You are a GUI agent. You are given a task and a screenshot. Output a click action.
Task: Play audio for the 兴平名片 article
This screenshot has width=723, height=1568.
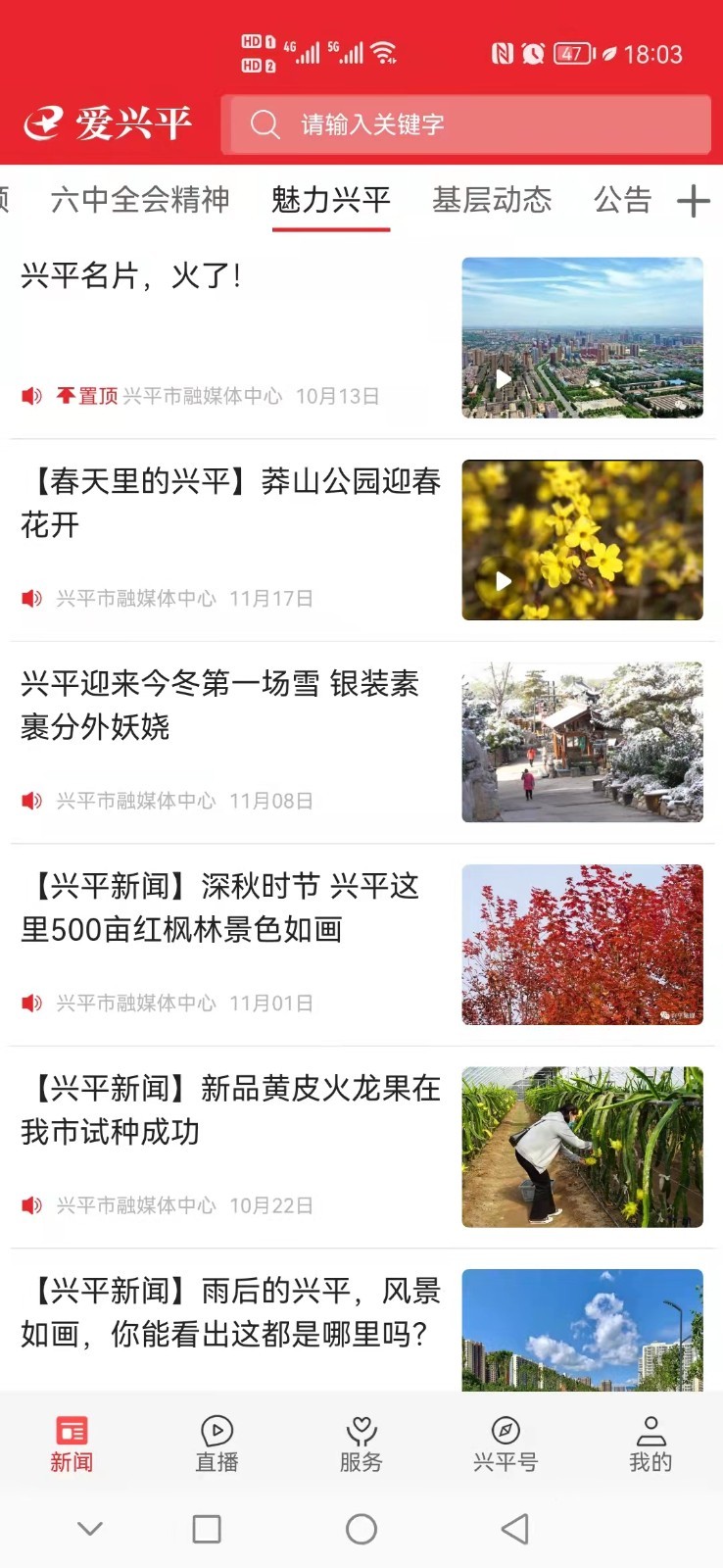[32, 396]
